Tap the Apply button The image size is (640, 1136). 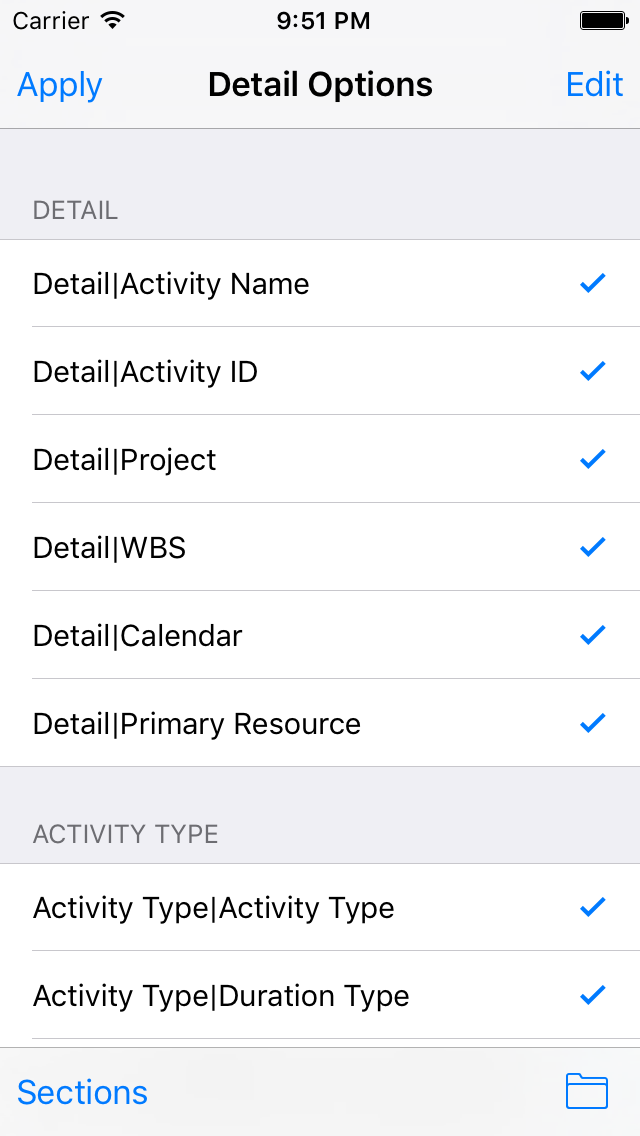coord(60,85)
